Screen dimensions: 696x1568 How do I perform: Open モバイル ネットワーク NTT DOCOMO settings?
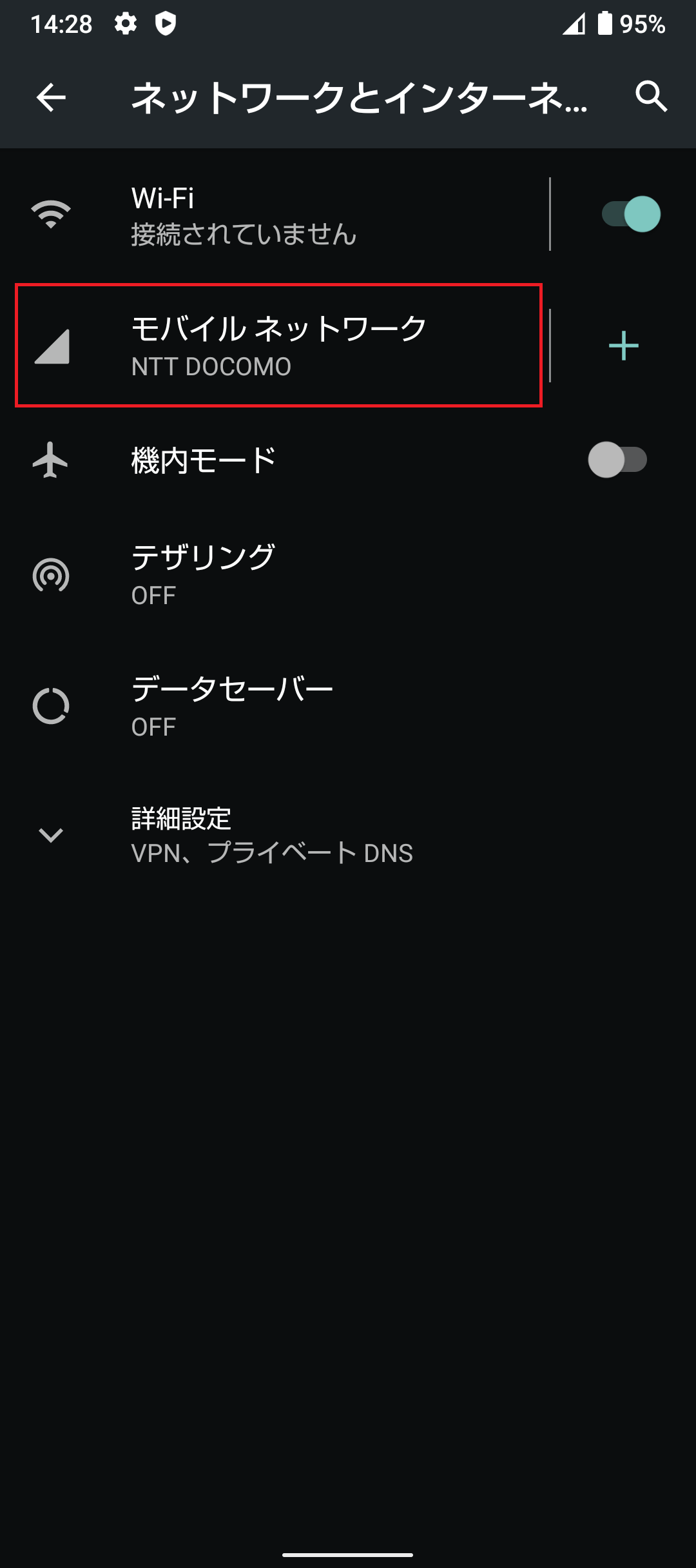(x=277, y=345)
